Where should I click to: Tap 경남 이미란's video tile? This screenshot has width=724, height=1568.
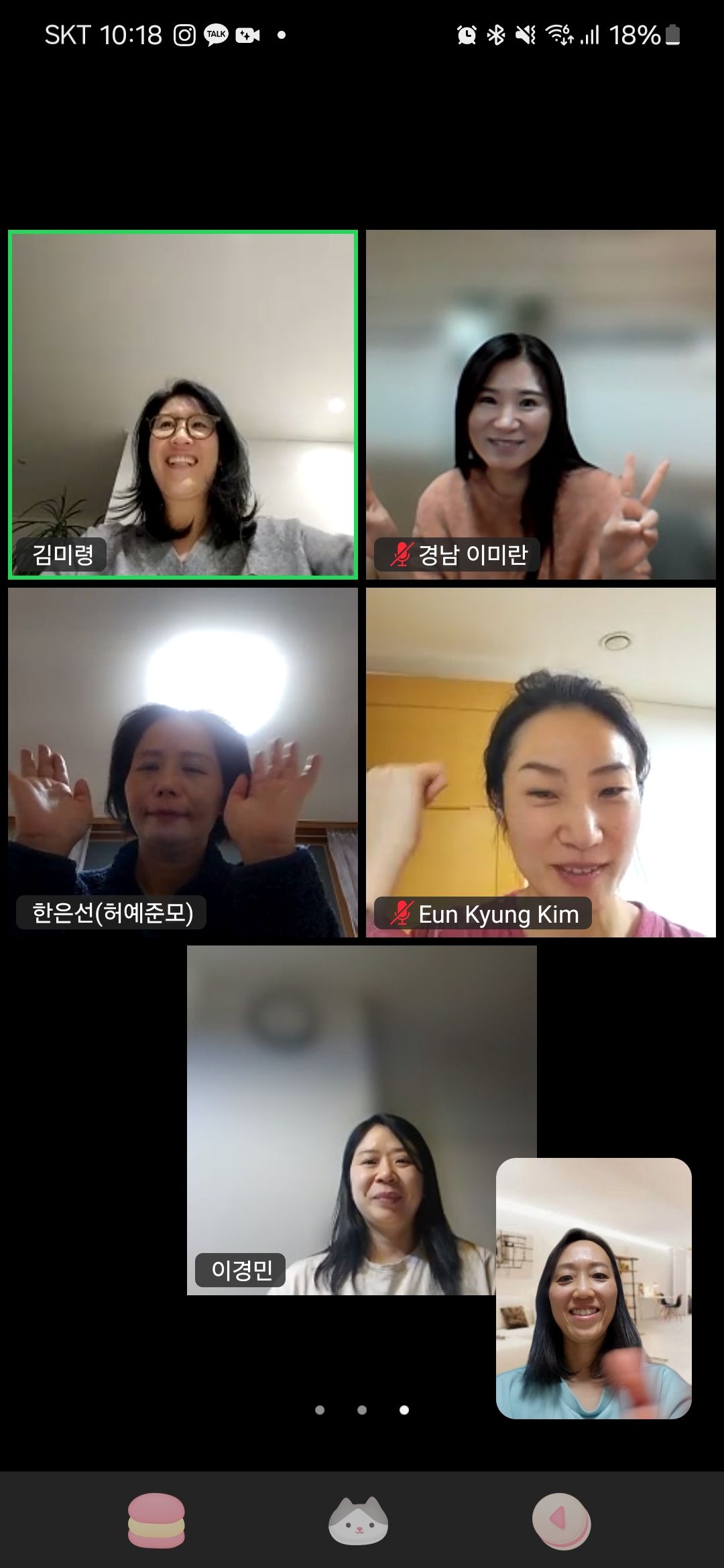point(540,404)
